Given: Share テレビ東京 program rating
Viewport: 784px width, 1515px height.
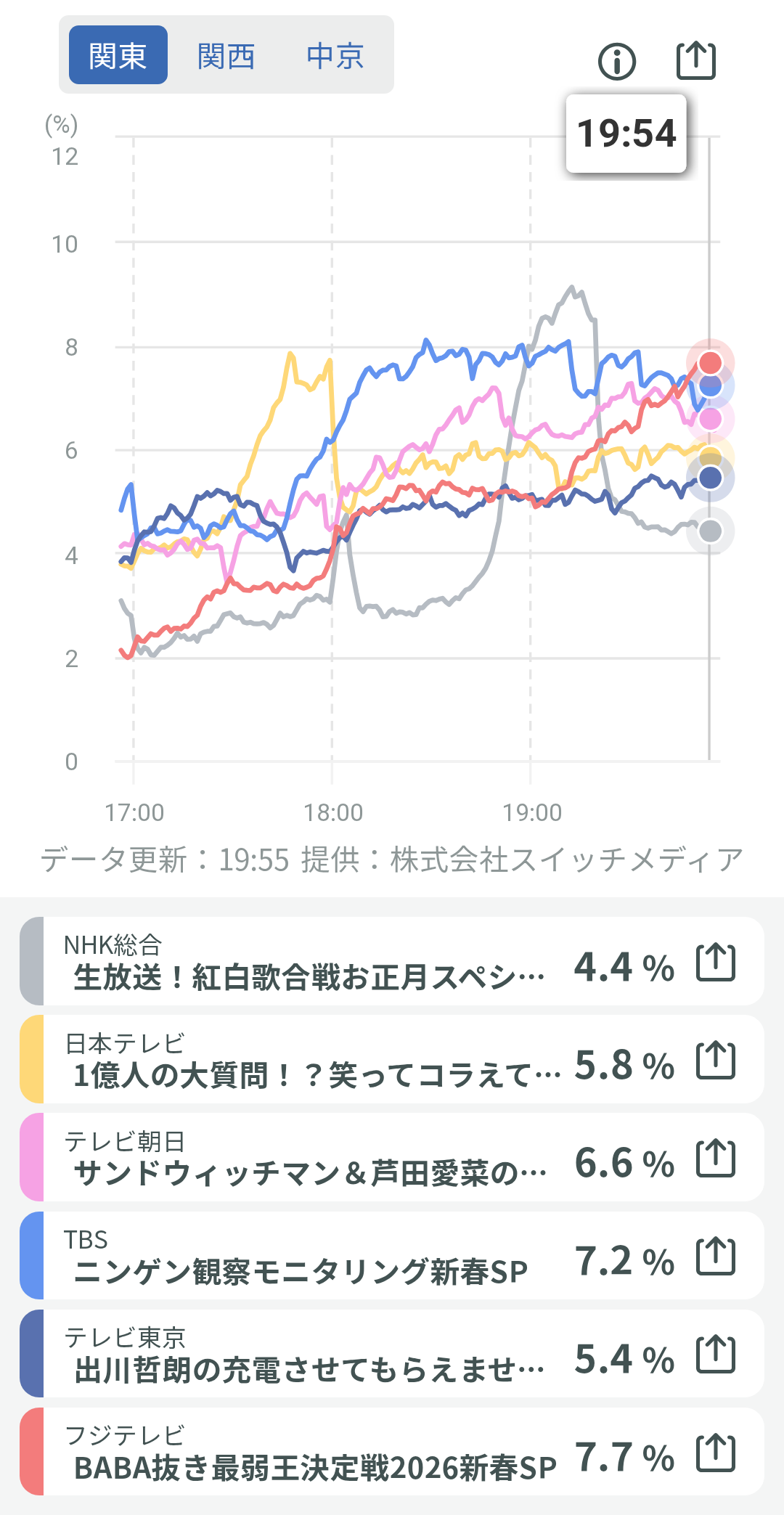Looking at the screenshot, I should click(x=716, y=1355).
